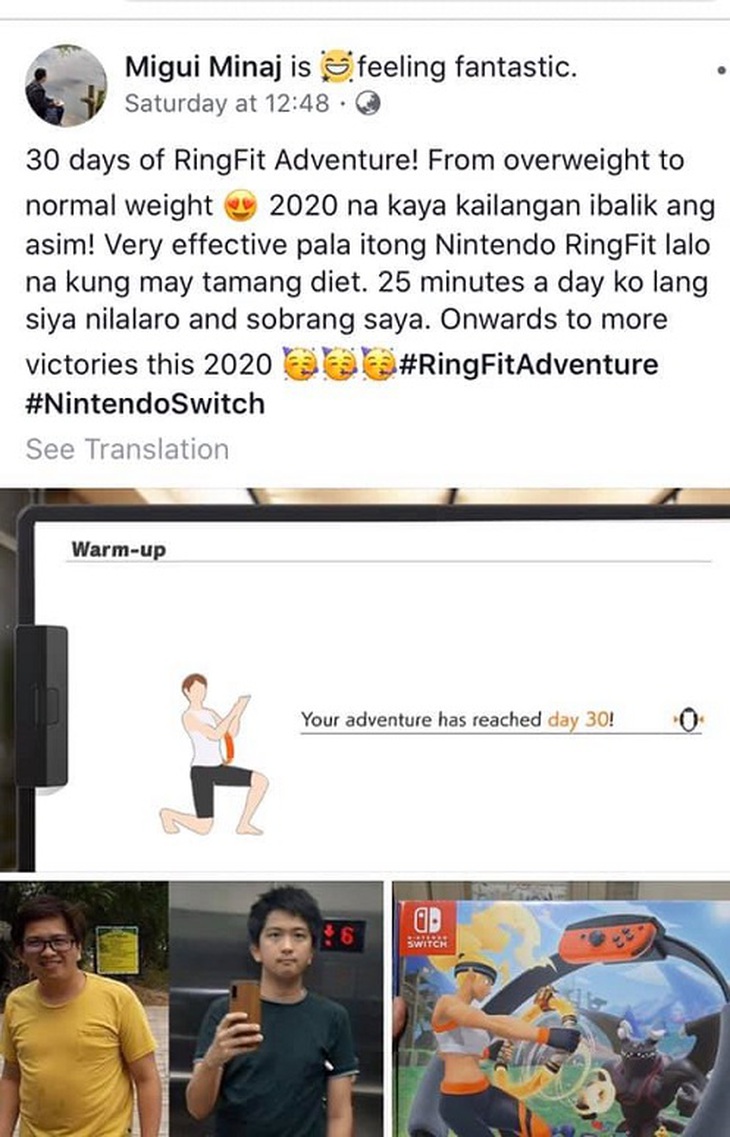Tap See Translation under the post

coord(127,449)
